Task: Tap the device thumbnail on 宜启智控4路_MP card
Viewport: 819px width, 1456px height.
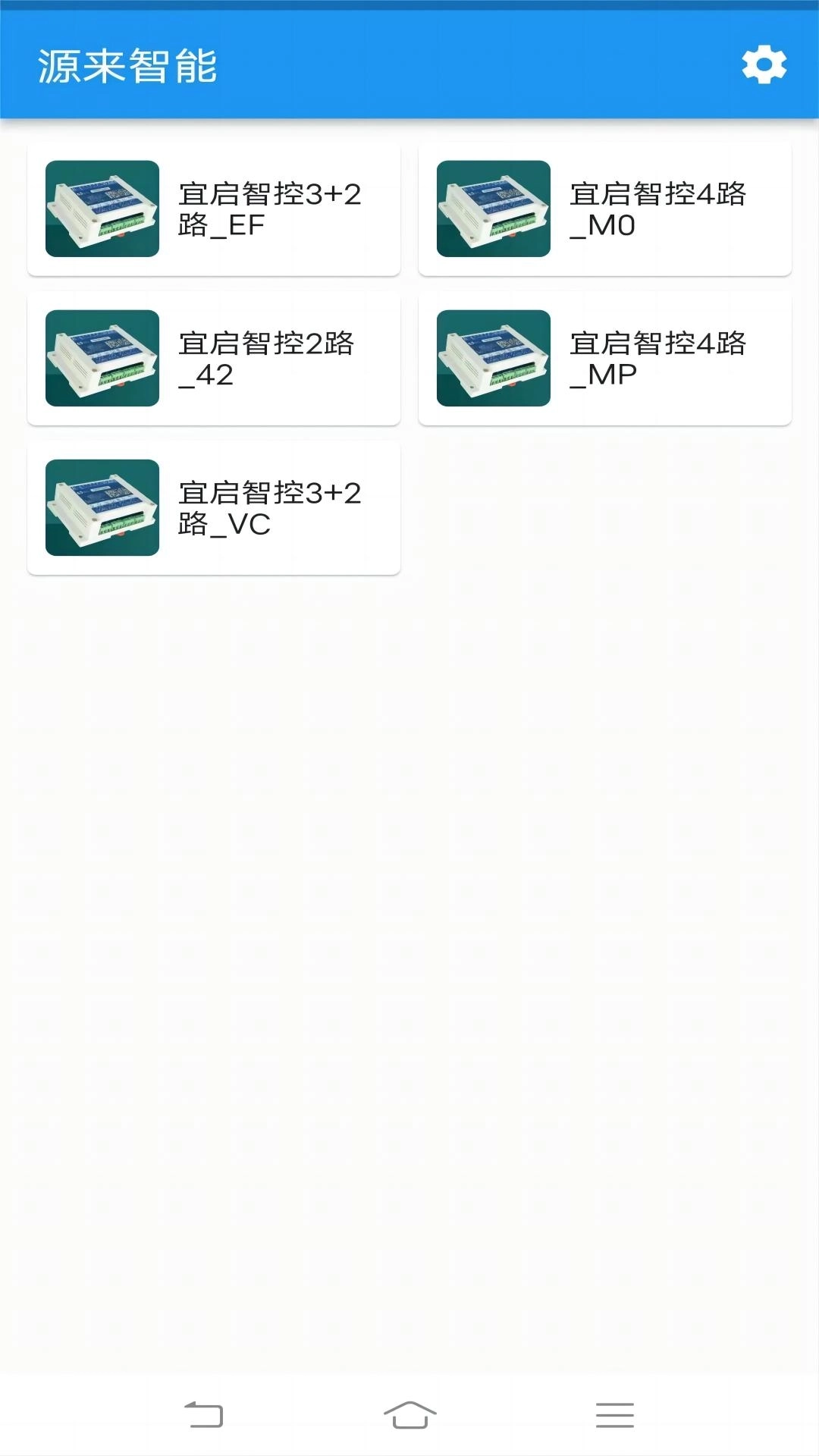Action: pyautogui.click(x=493, y=357)
